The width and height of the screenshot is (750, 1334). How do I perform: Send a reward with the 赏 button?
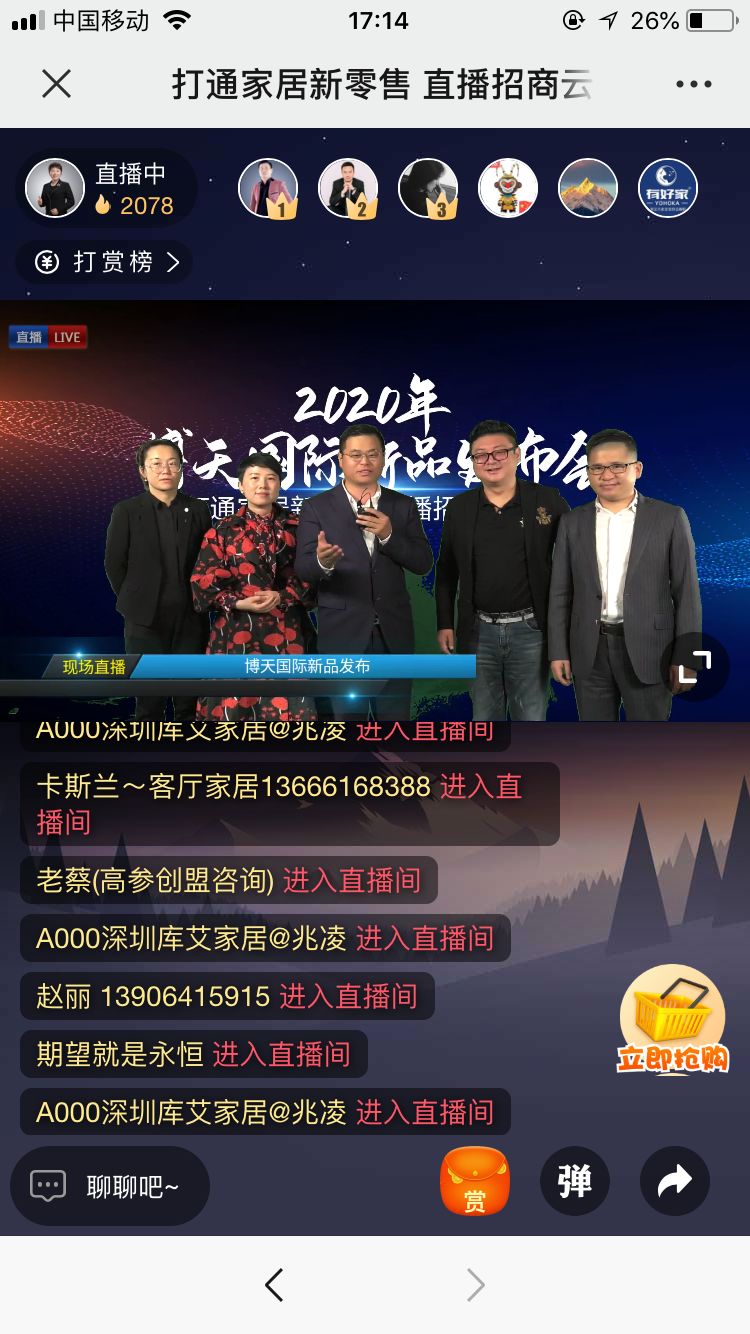(x=475, y=1182)
